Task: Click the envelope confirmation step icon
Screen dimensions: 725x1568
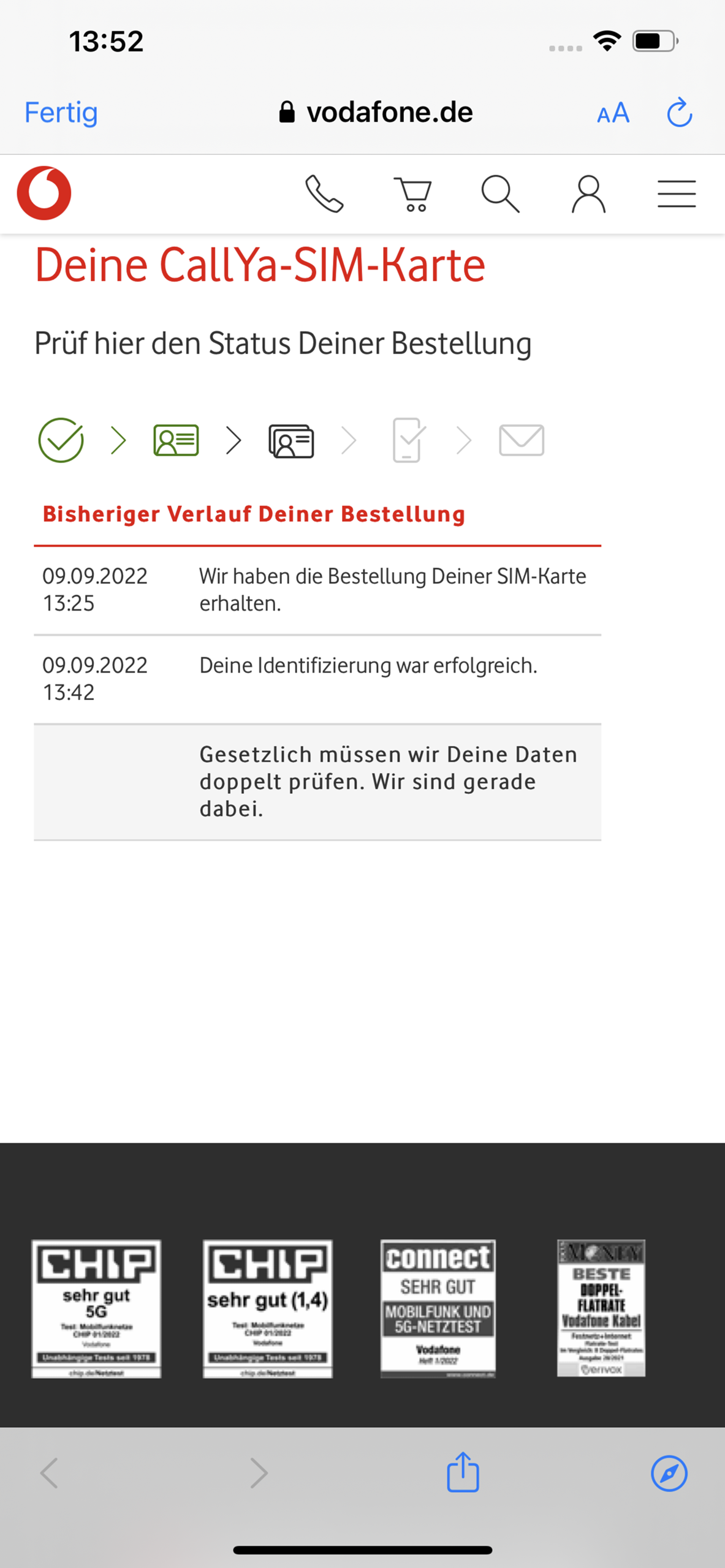Action: pos(522,440)
